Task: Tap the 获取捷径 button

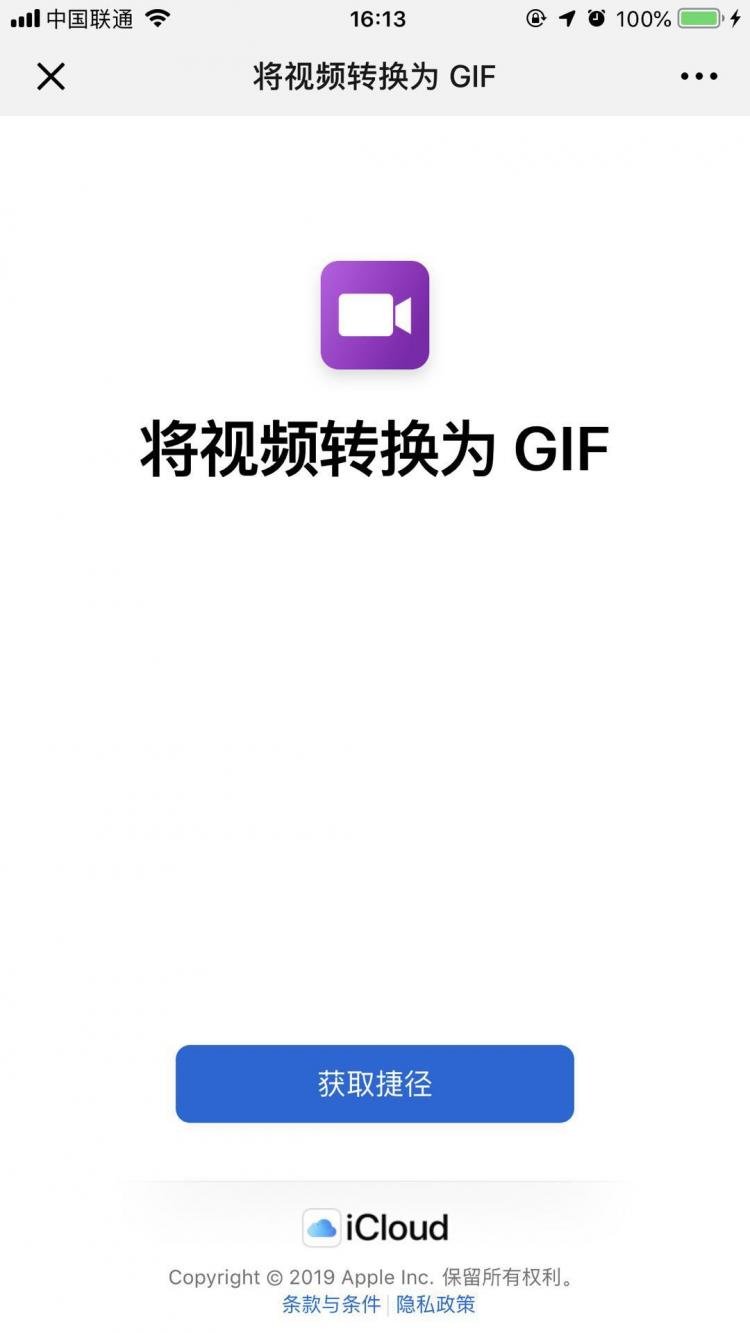Action: 374,1084
